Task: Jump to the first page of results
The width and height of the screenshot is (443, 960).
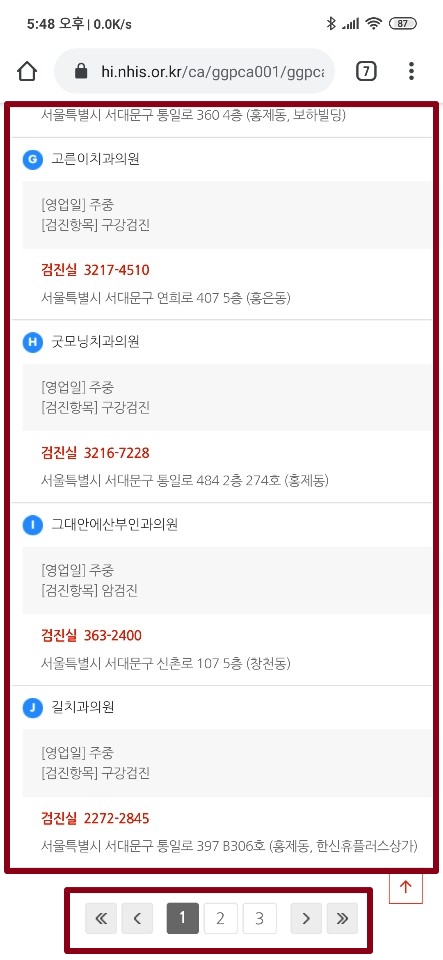Action: pos(101,918)
